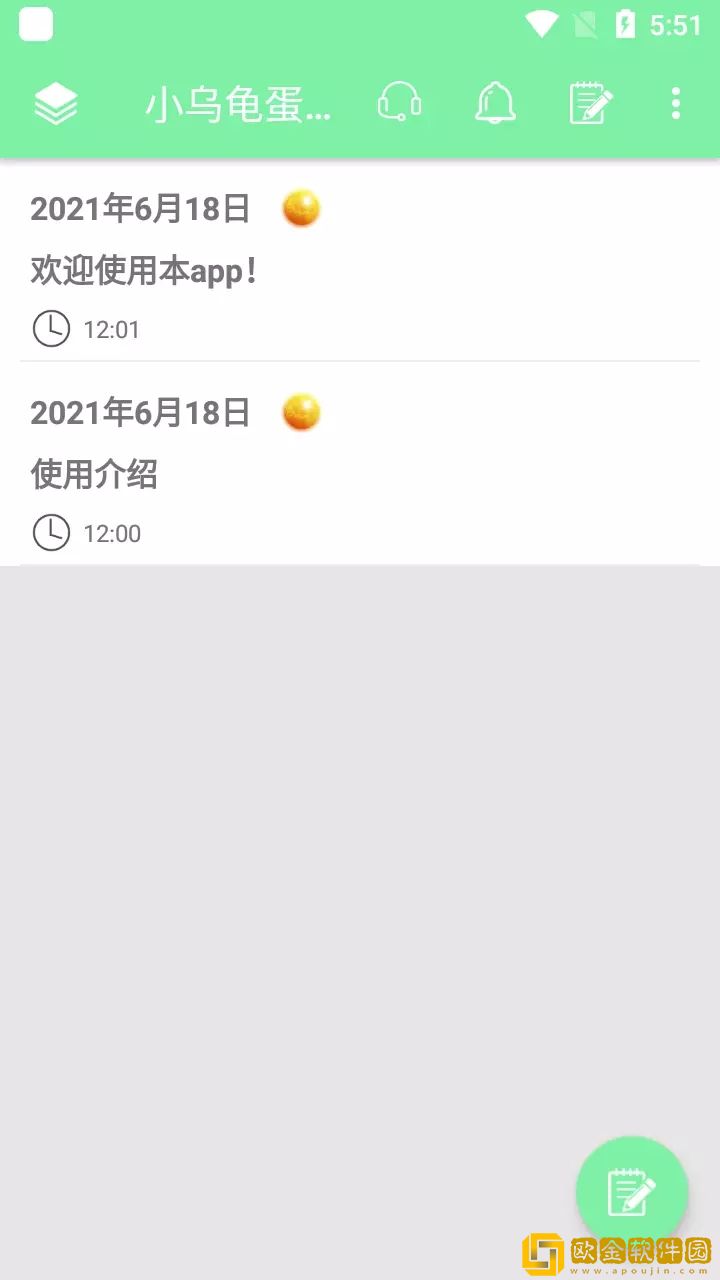The height and width of the screenshot is (1280, 720).
Task: Tap the battery icon in the status bar
Action: click(628, 22)
